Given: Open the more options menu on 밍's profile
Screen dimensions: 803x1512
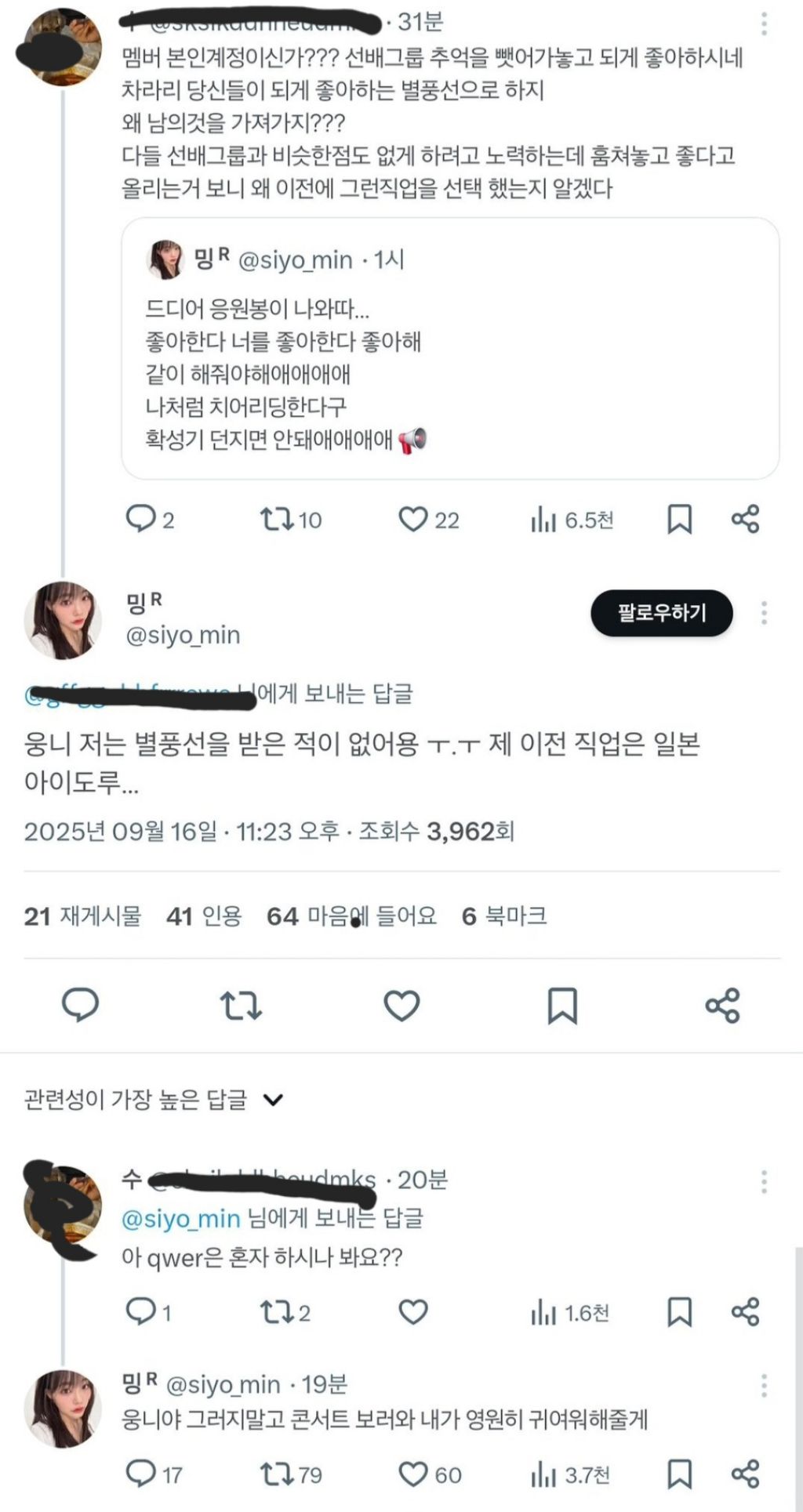Looking at the screenshot, I should (765, 611).
